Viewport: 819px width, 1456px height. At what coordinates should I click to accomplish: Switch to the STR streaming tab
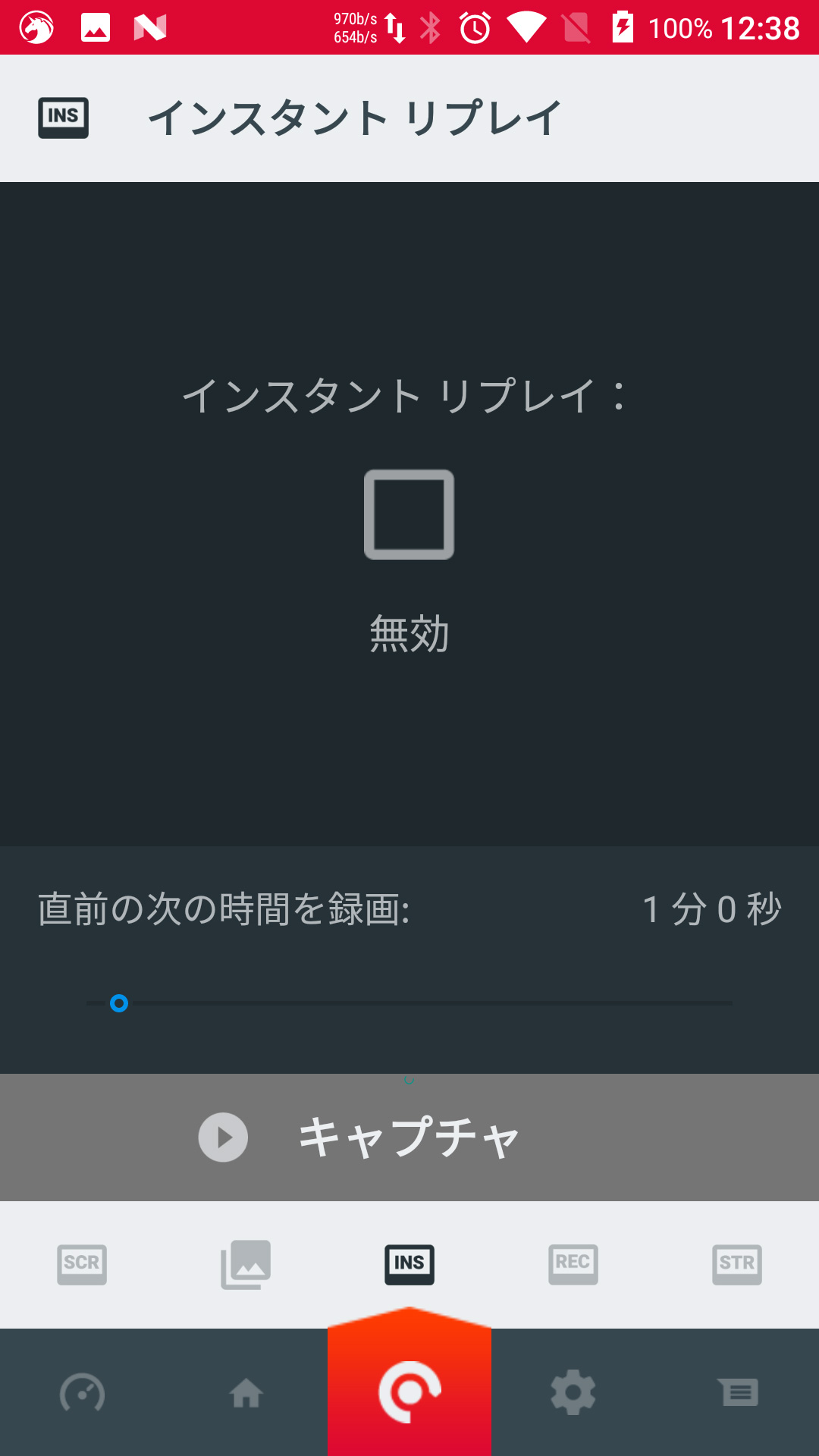[x=737, y=1264]
